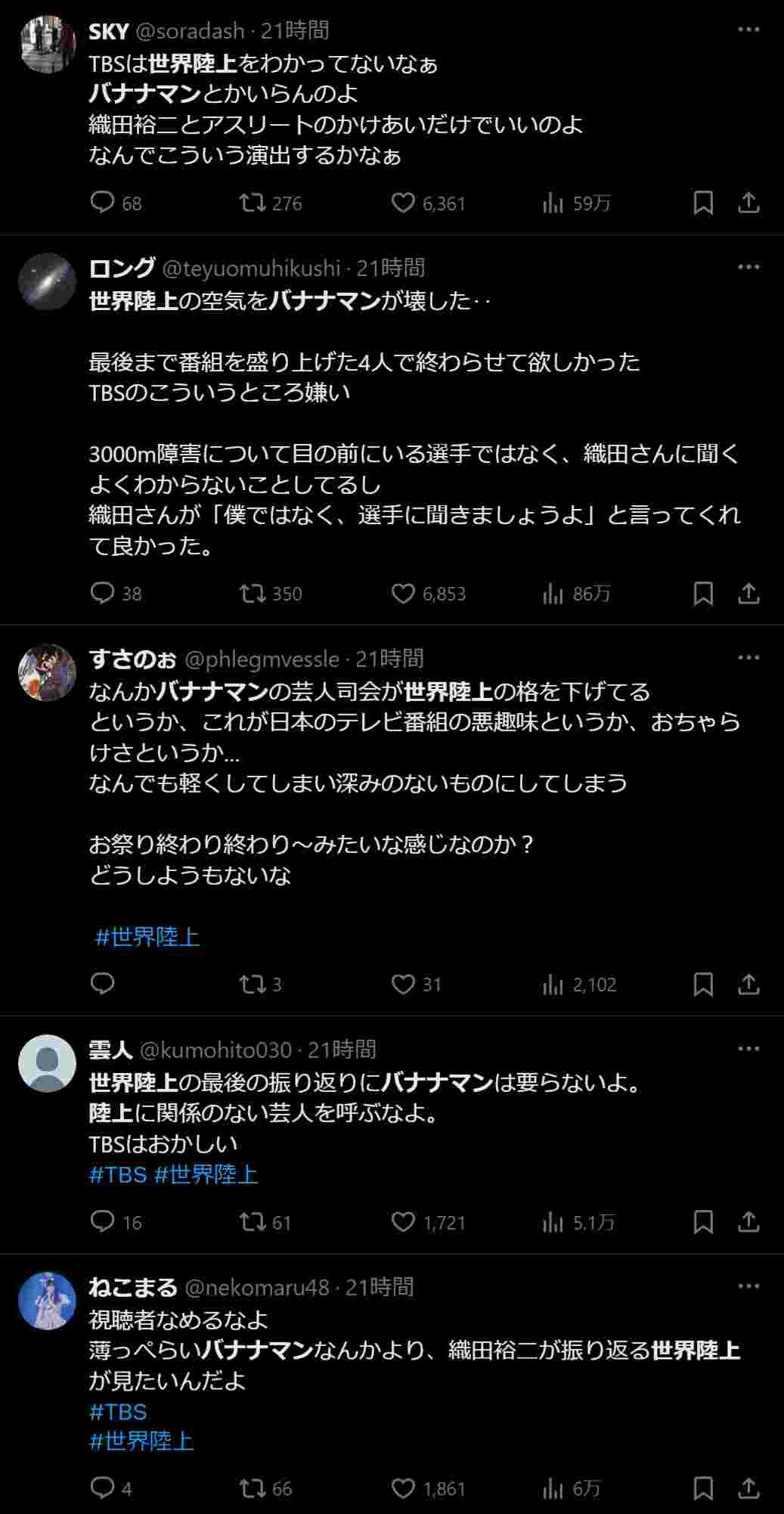The width and height of the screenshot is (784, 1514).
Task: Open the #世界陸上 hashtag in すさのぉ's post
Action: (147, 937)
